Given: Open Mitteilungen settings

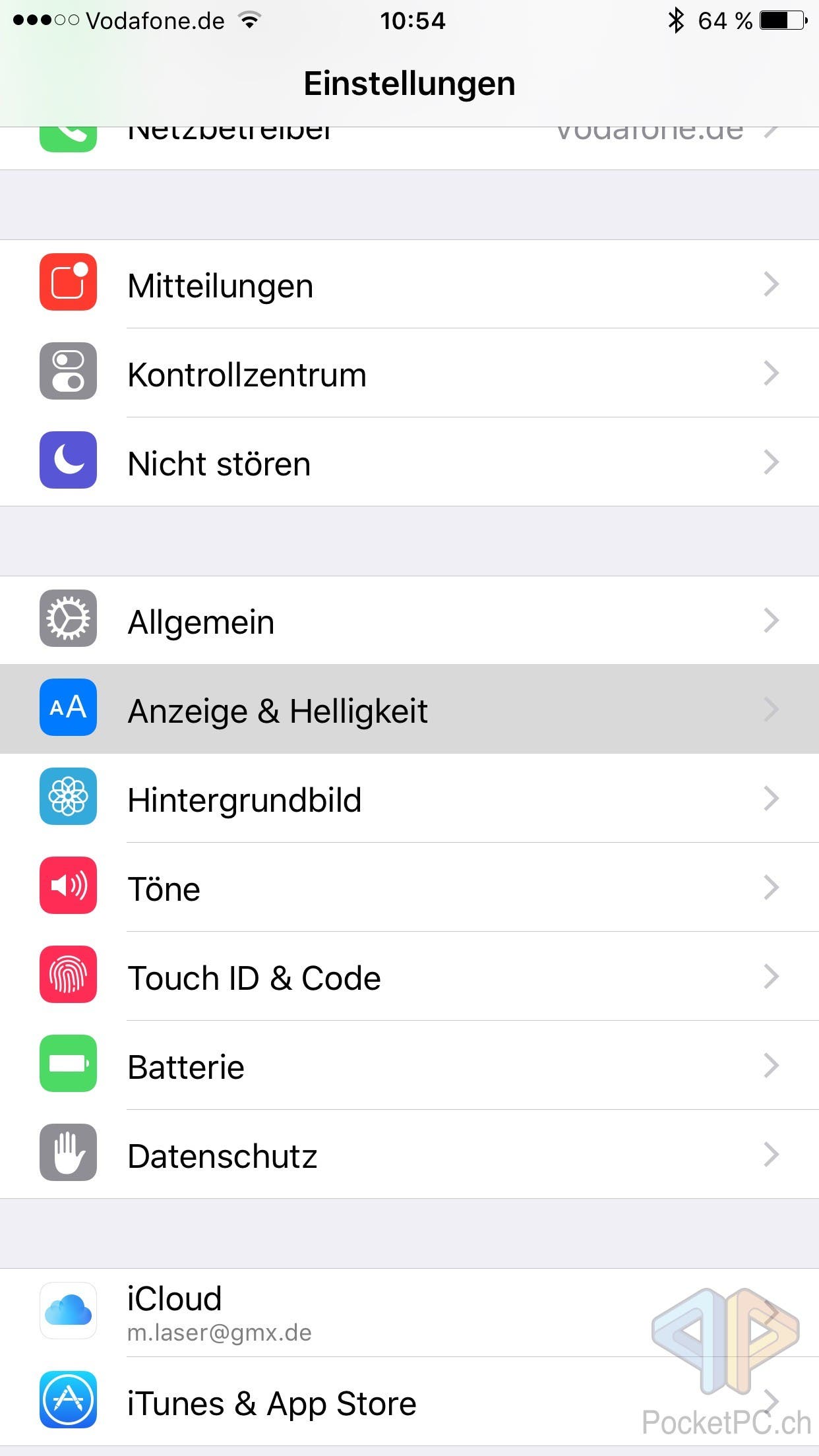Looking at the screenshot, I should pos(409,284).
